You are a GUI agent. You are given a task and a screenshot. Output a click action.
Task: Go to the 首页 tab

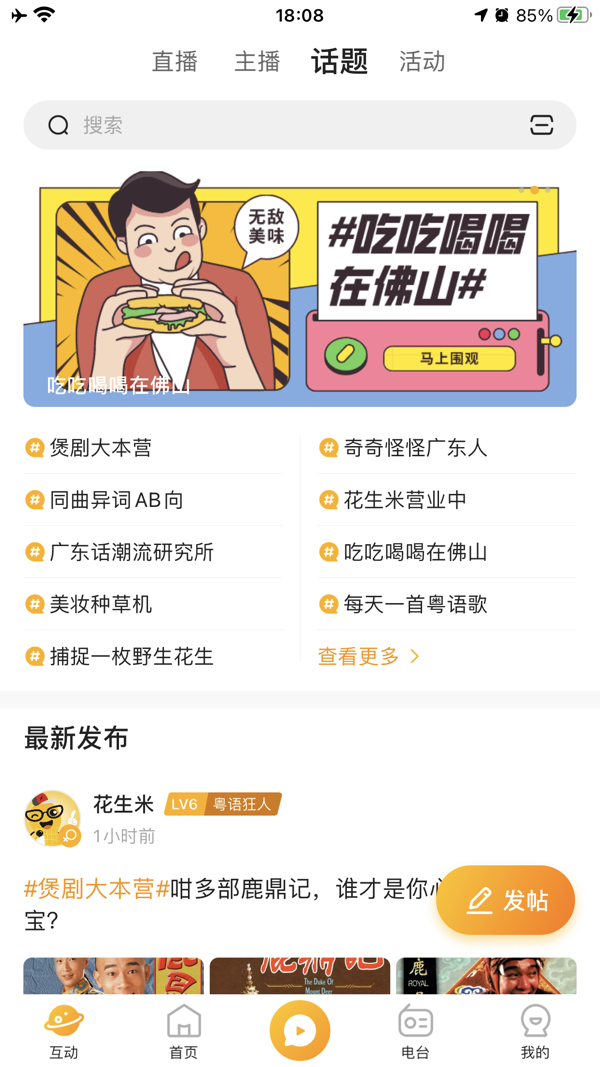point(183,1032)
